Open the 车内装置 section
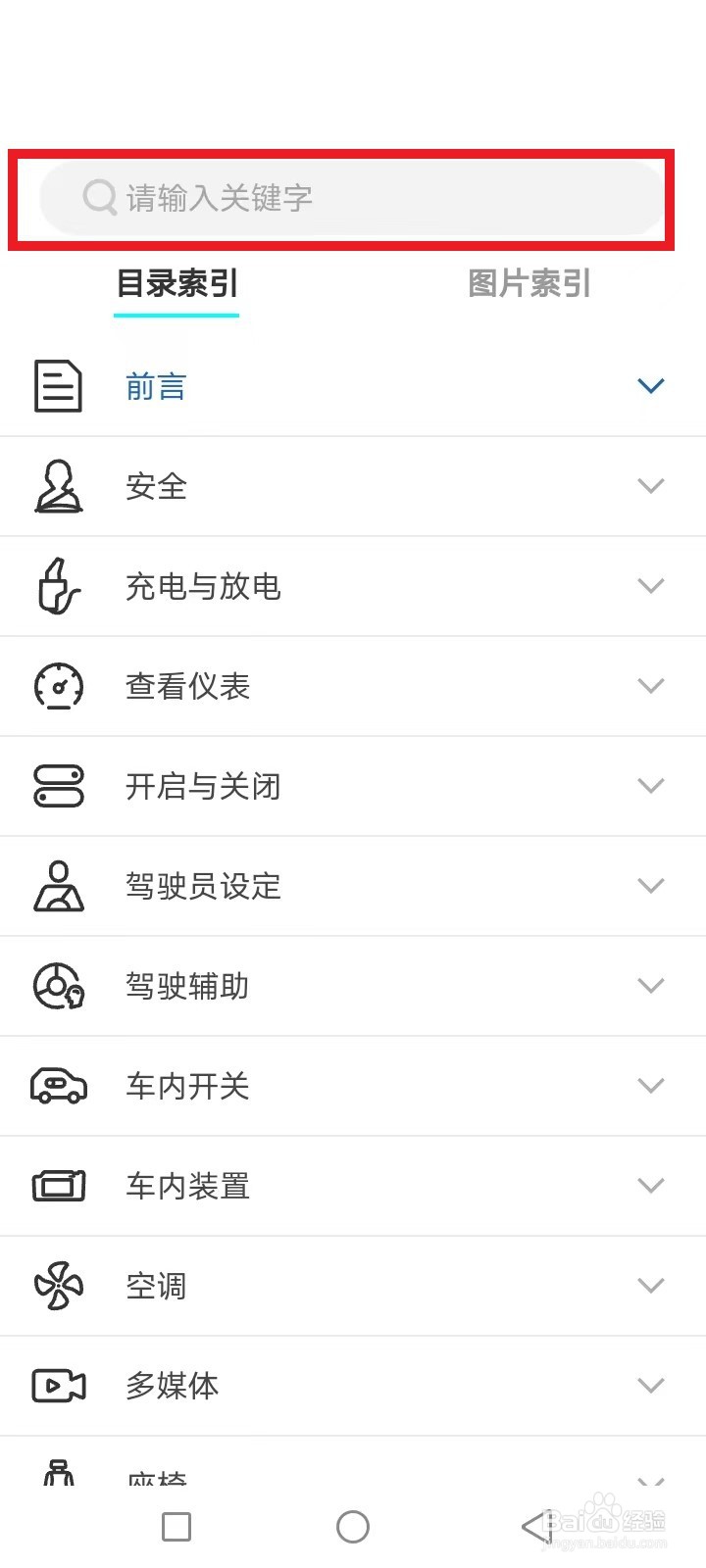The height and width of the screenshot is (1568, 706). 353,1186
